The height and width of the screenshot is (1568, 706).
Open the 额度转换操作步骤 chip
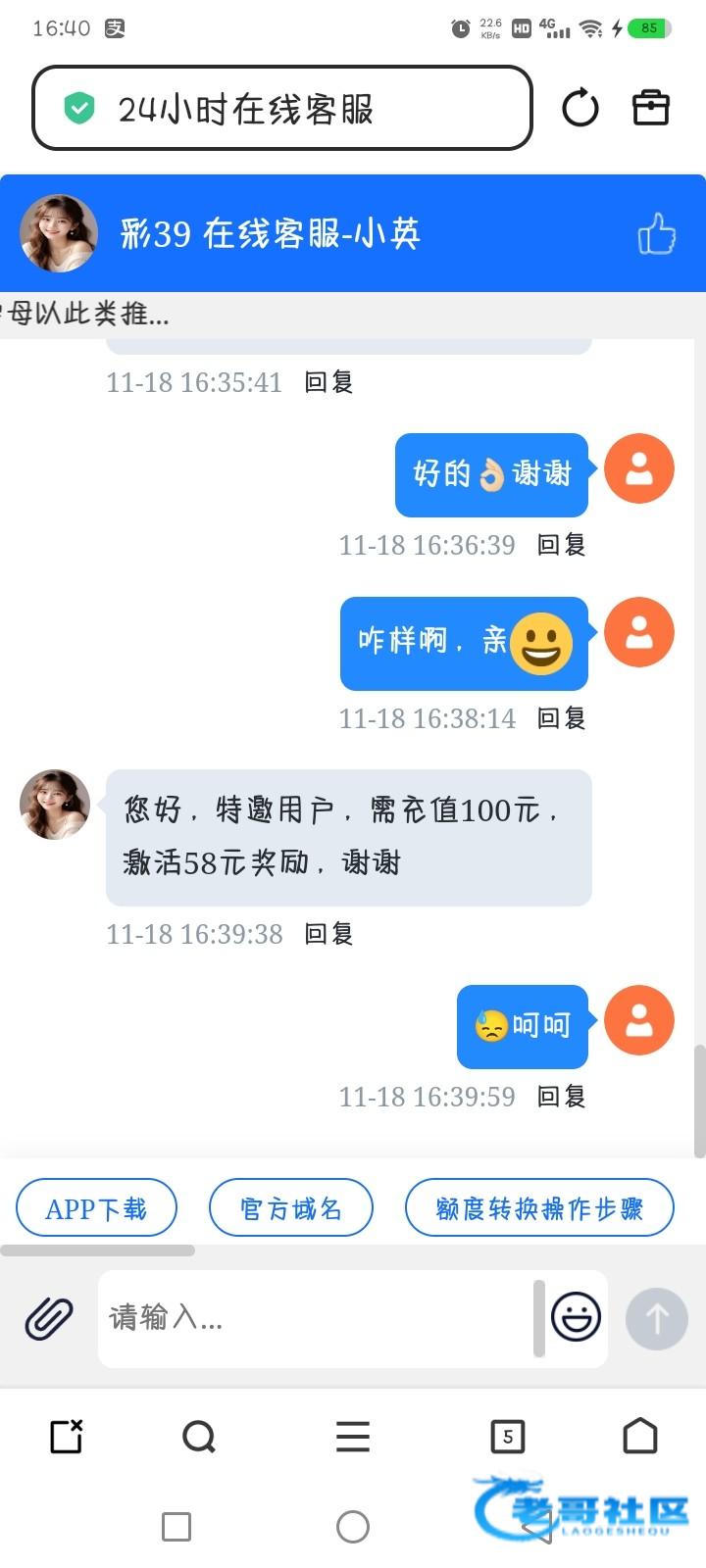click(x=539, y=1208)
